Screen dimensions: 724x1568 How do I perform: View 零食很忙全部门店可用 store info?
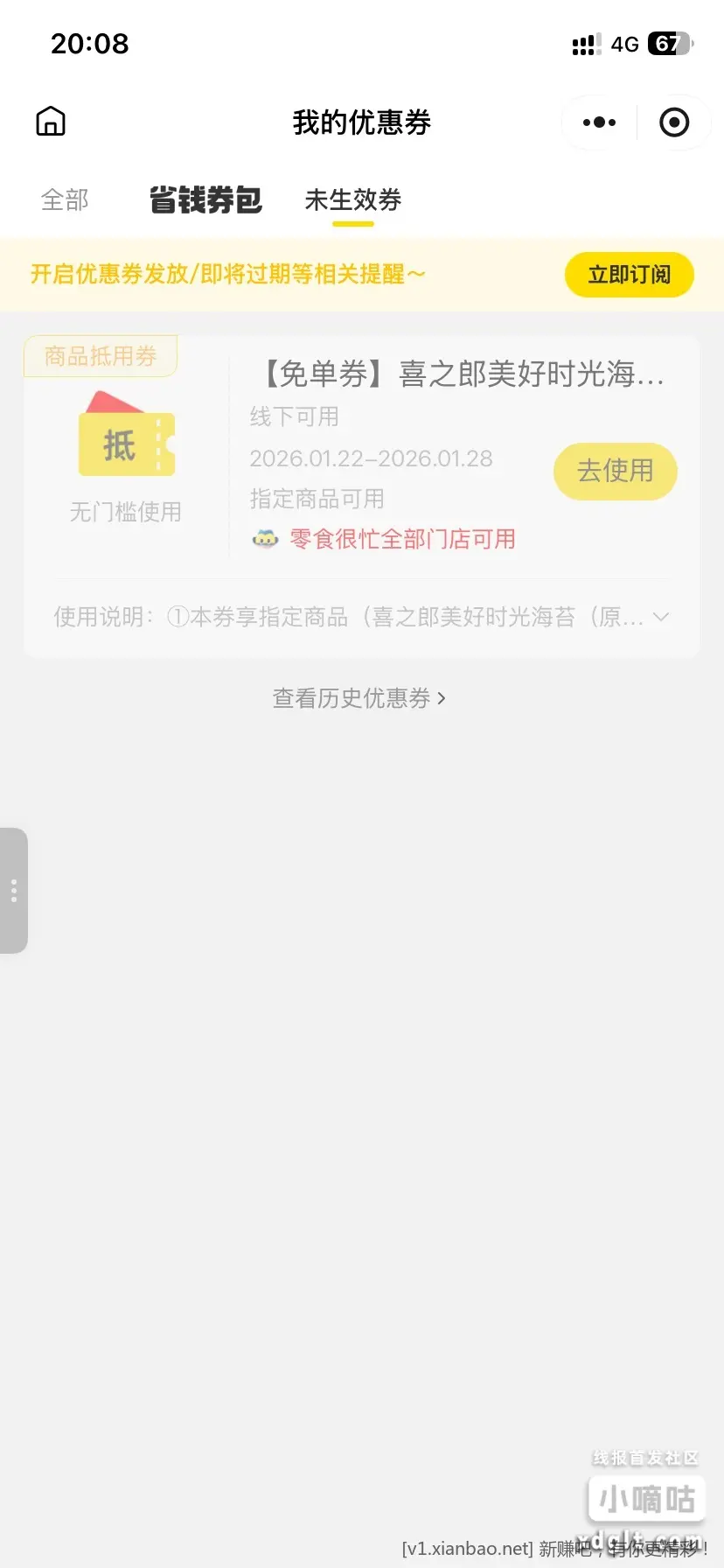[401, 539]
